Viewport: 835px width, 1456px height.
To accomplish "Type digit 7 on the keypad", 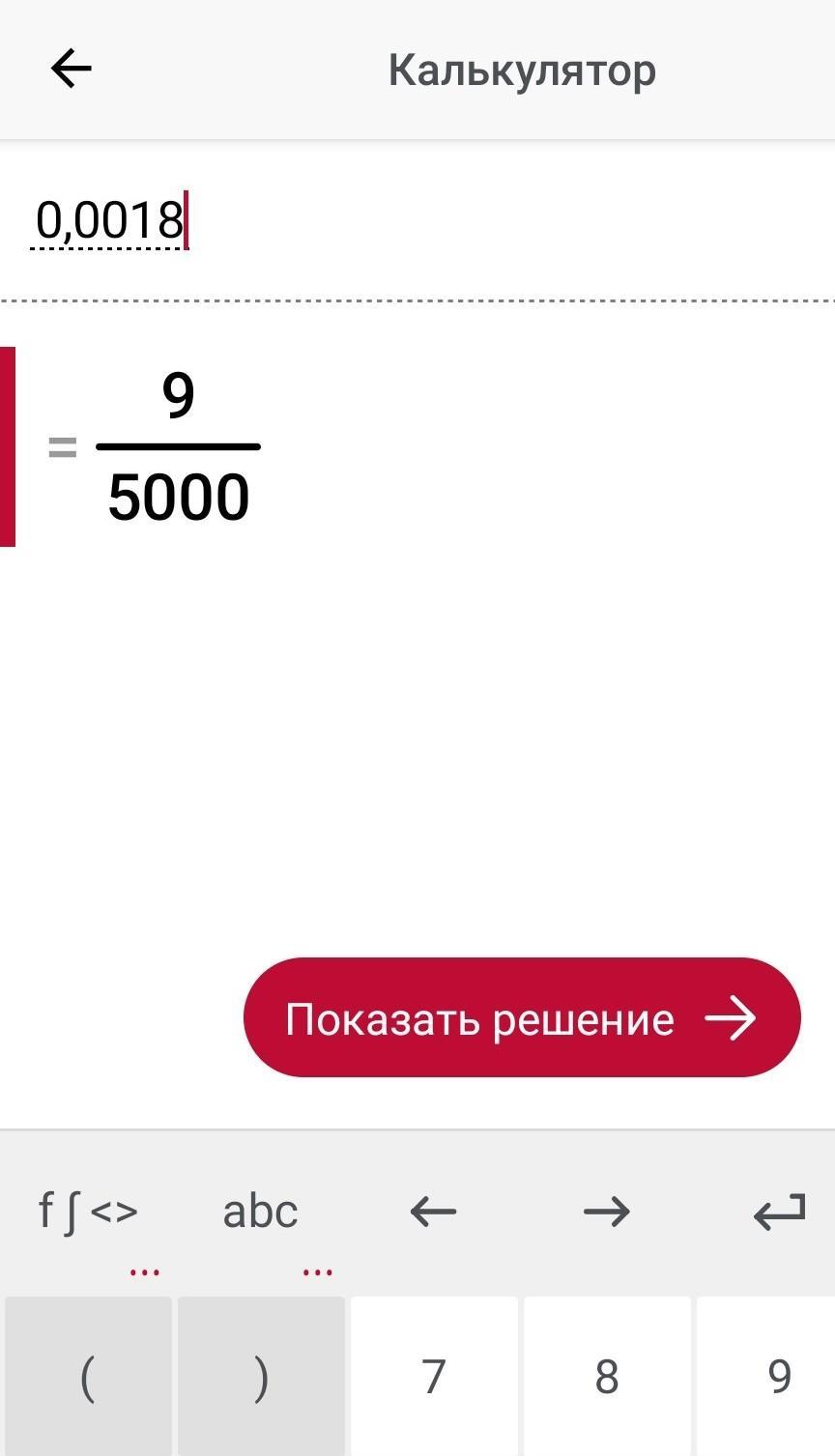I will pyautogui.click(x=434, y=1376).
